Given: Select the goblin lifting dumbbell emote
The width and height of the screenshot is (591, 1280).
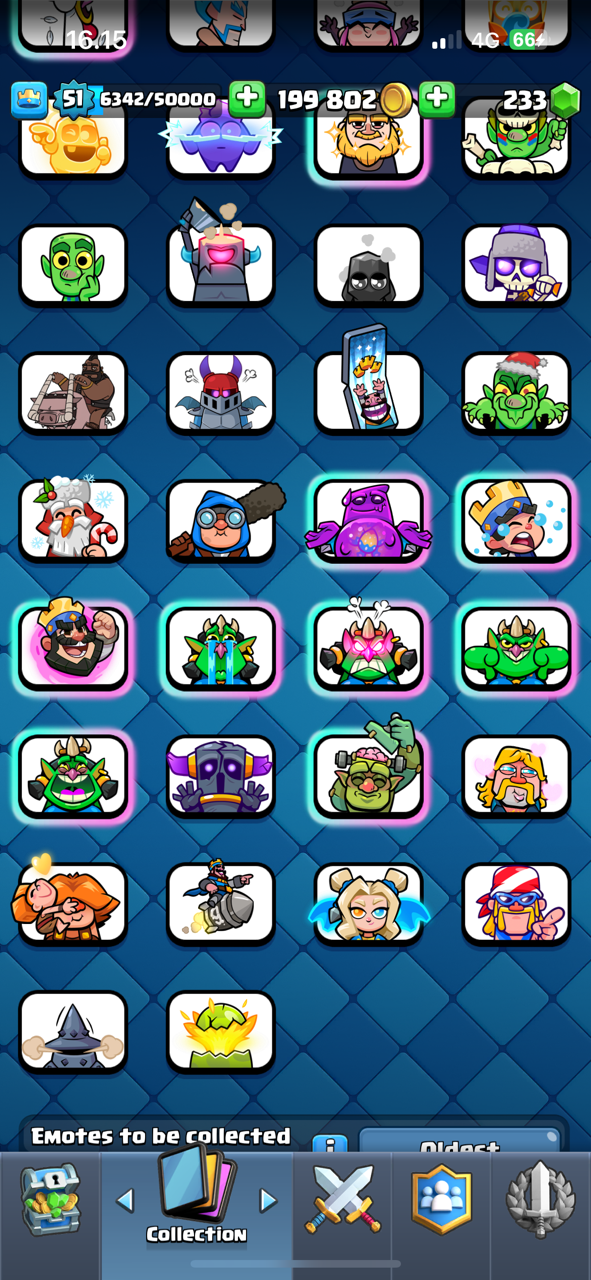Looking at the screenshot, I should 369,775.
